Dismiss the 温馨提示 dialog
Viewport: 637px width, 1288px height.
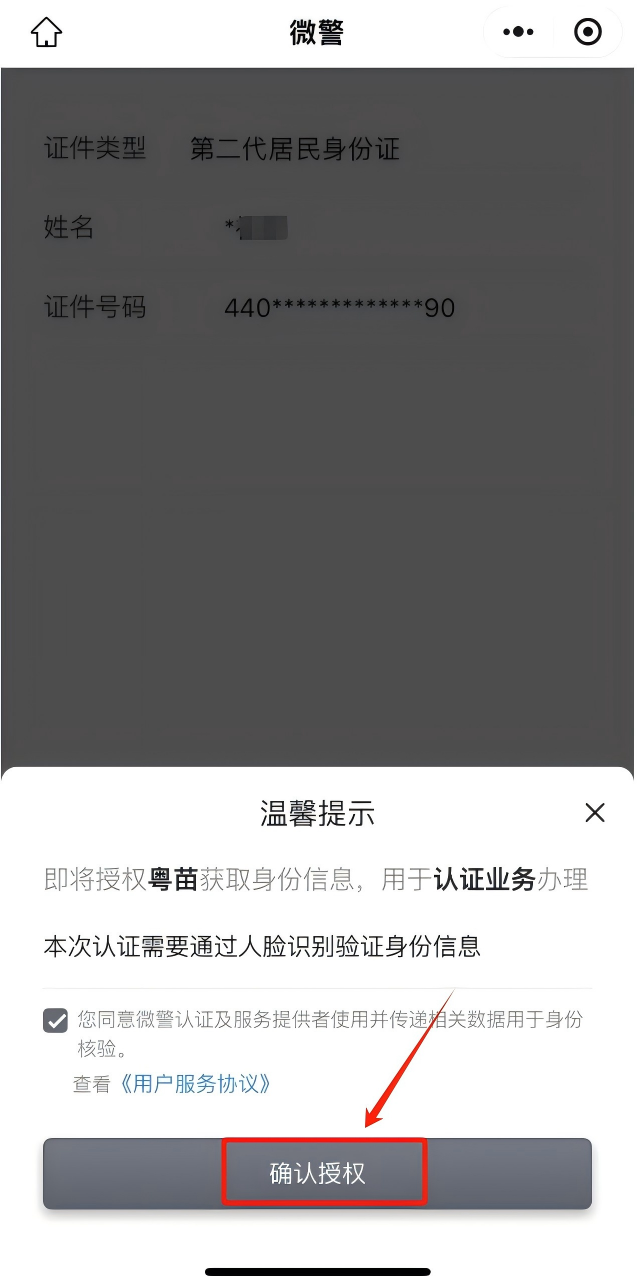(595, 813)
